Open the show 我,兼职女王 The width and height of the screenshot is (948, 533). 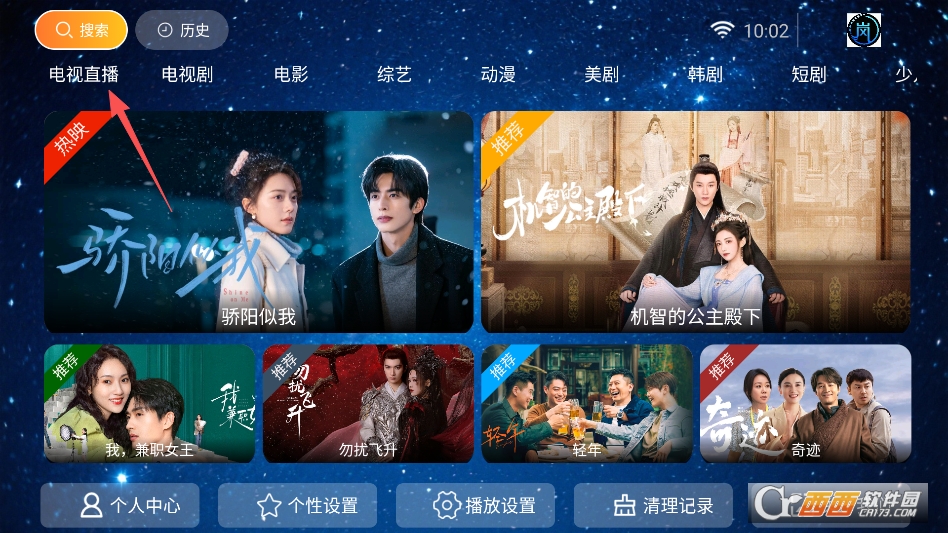click(x=149, y=403)
